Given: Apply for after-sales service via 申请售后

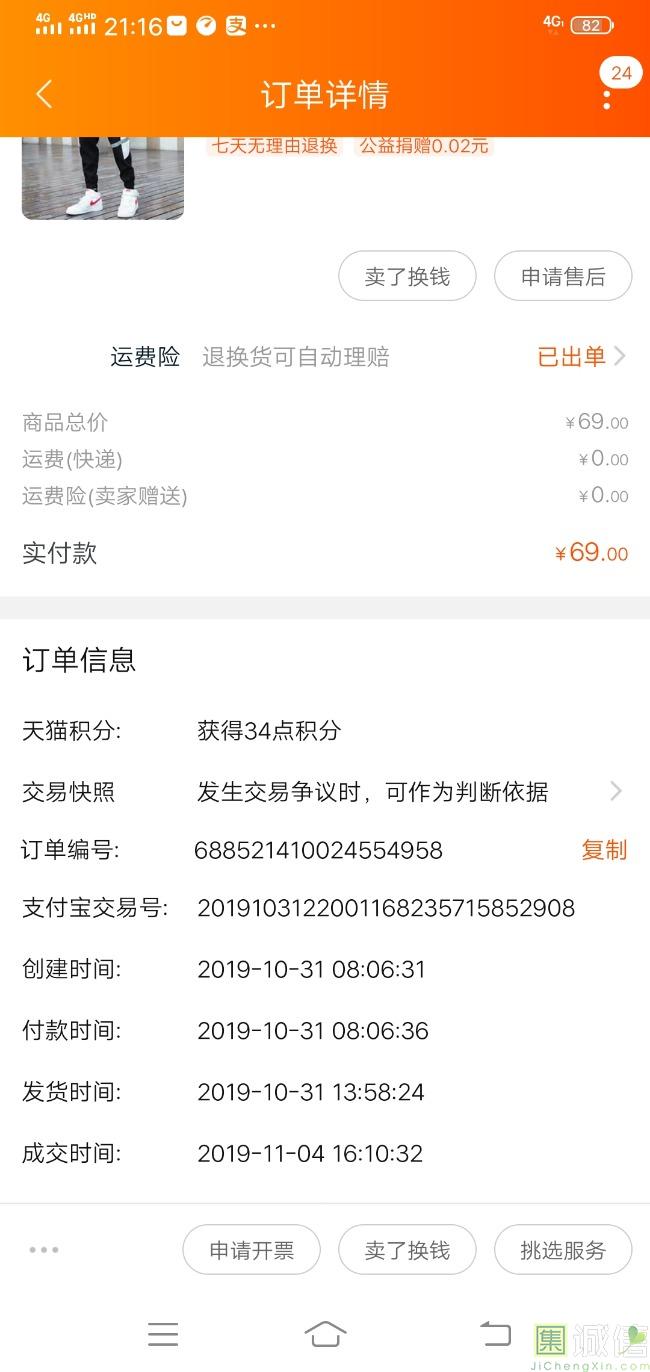Looking at the screenshot, I should click(563, 276).
